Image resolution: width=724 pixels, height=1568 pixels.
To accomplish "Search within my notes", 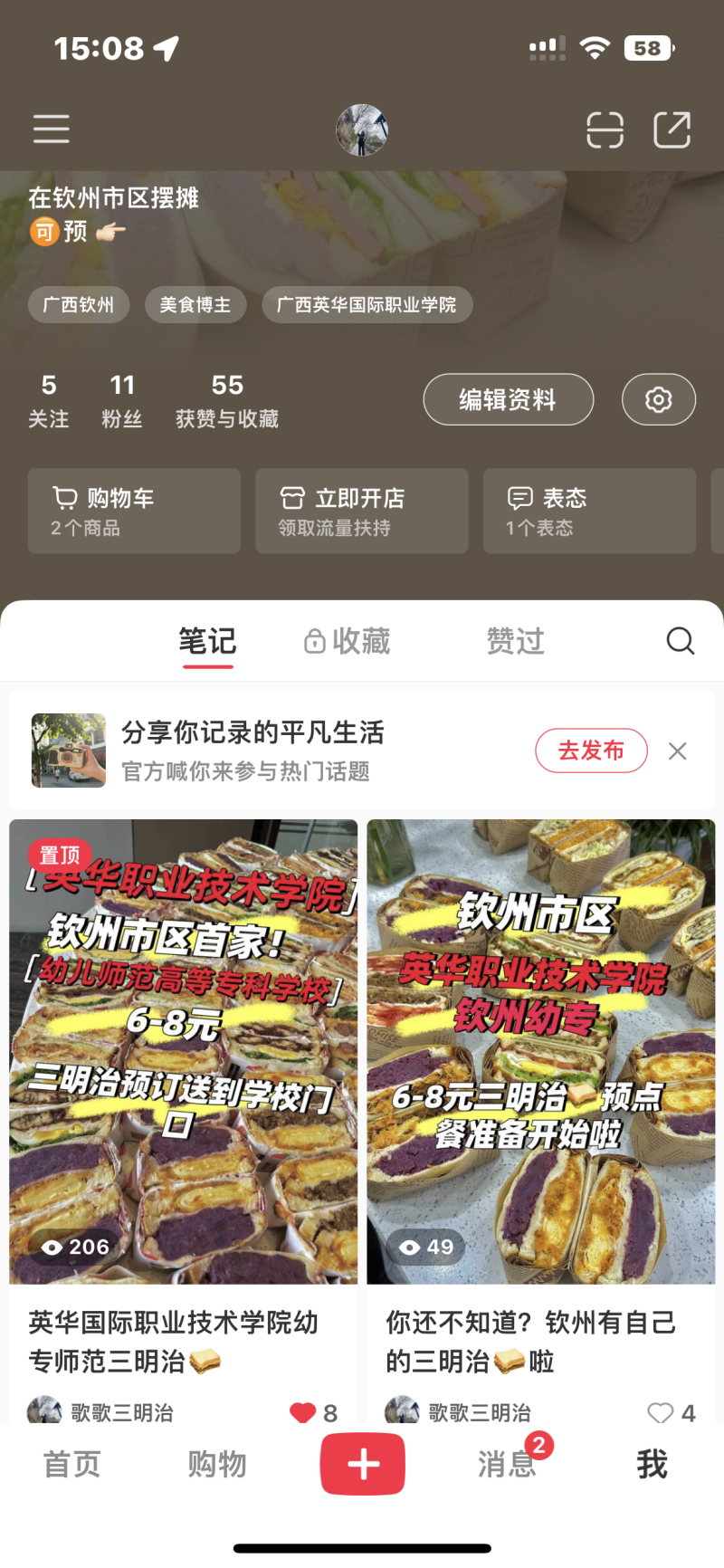I will click(680, 641).
